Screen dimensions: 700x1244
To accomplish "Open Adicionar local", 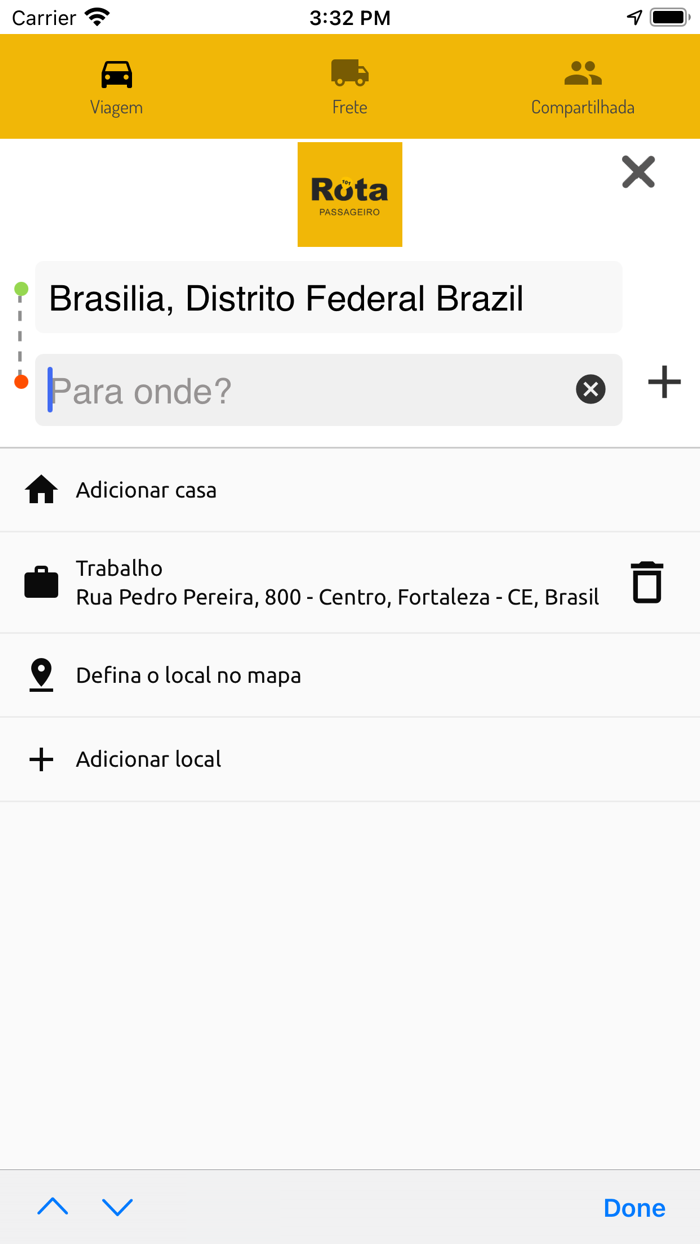I will click(148, 760).
